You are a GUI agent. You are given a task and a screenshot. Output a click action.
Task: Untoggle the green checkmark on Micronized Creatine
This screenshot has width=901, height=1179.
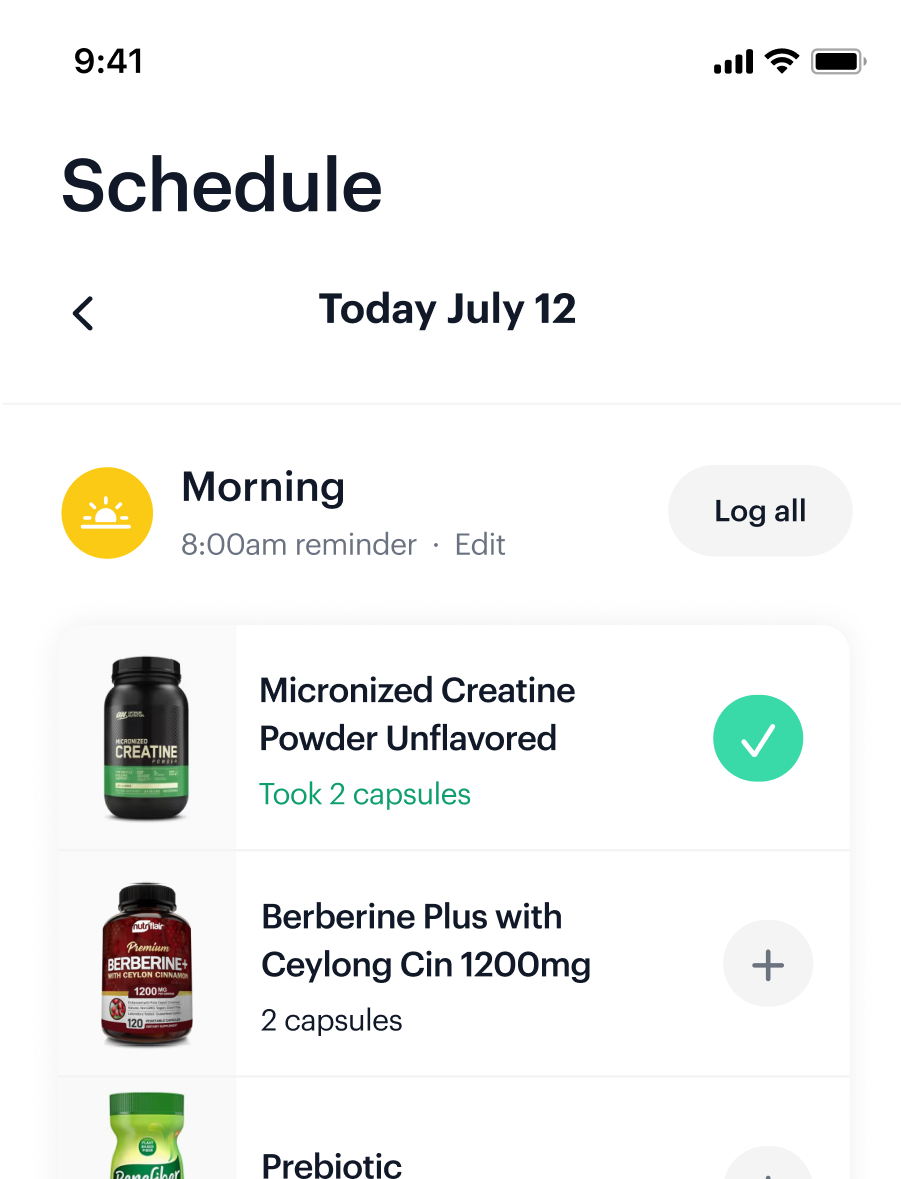point(758,737)
